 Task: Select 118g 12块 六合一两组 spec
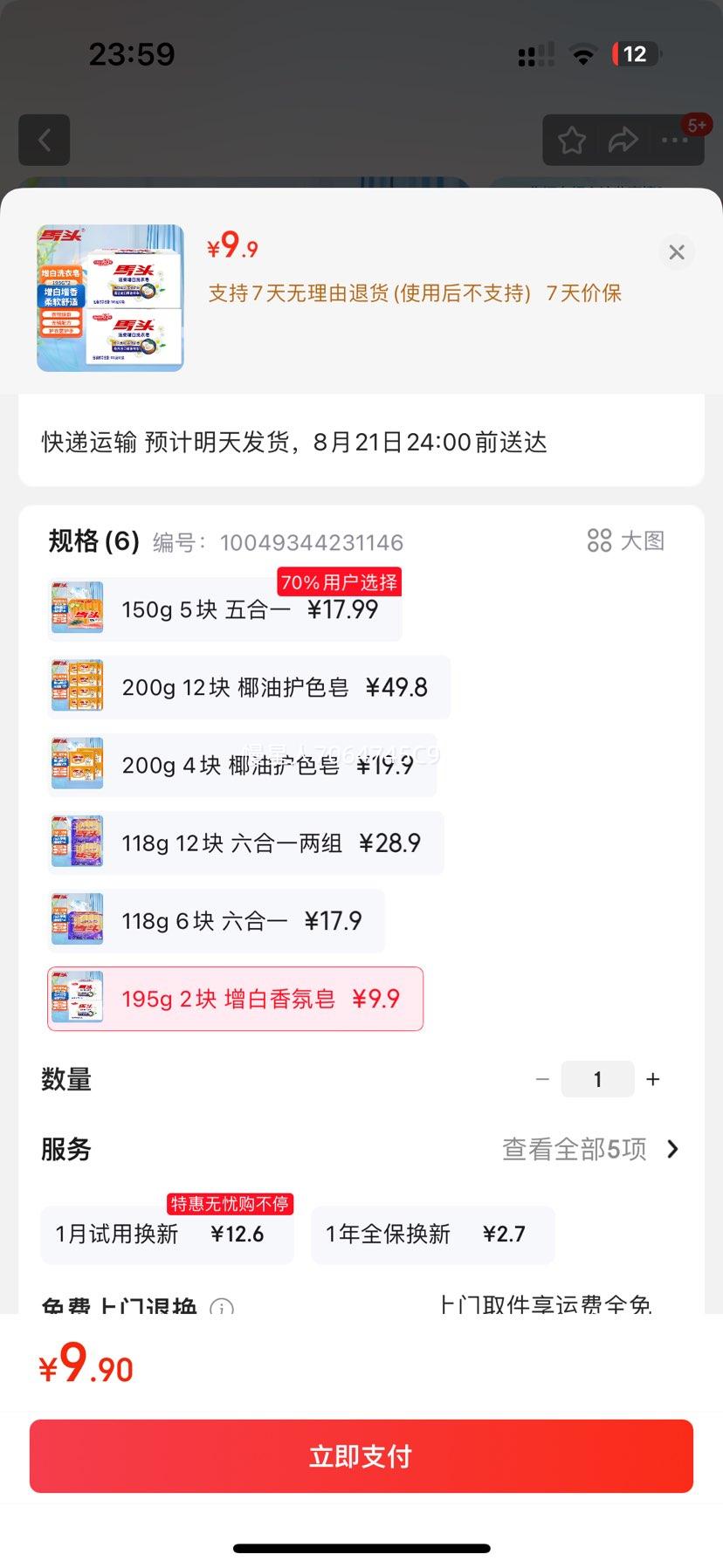245,843
